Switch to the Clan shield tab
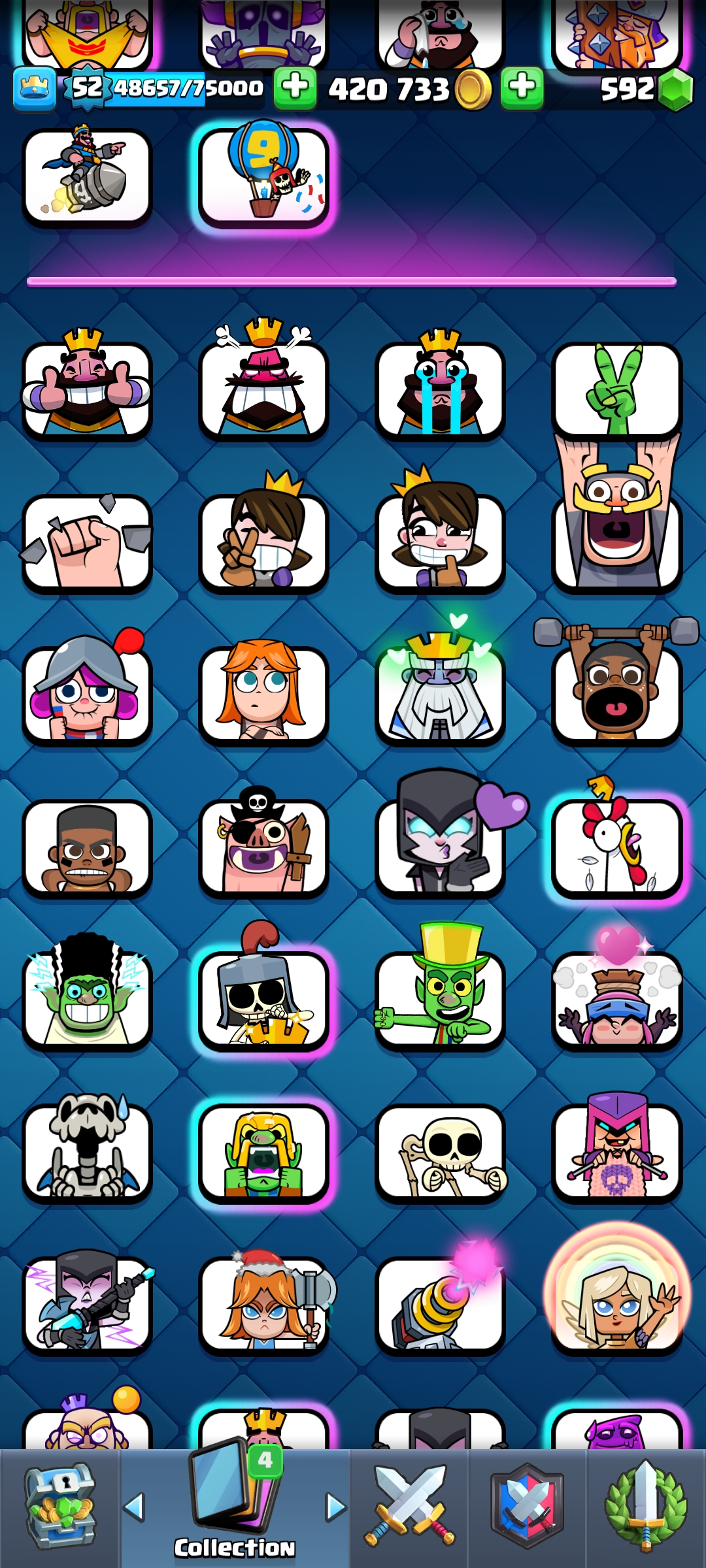This screenshot has width=706, height=1568. (x=527, y=1507)
